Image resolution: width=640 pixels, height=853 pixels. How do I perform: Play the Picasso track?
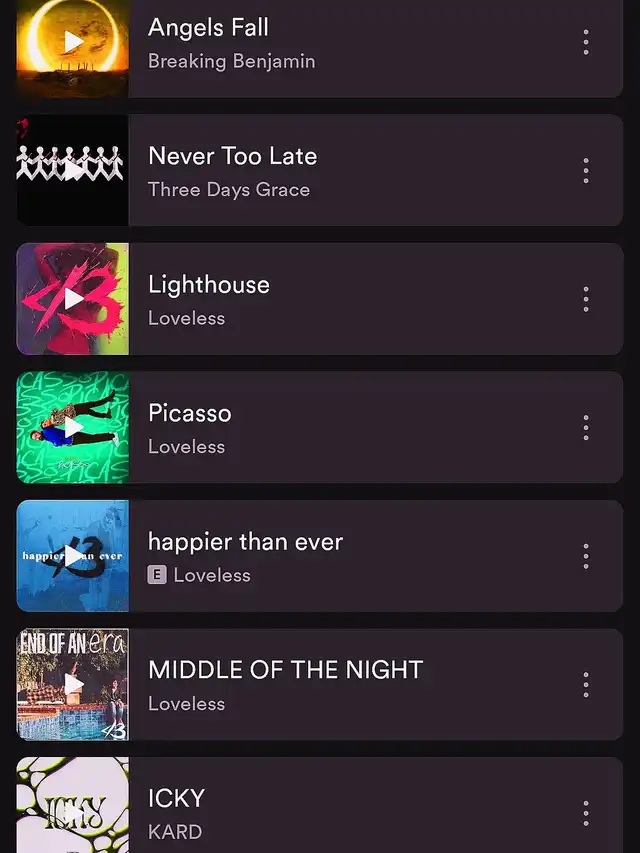pos(73,428)
